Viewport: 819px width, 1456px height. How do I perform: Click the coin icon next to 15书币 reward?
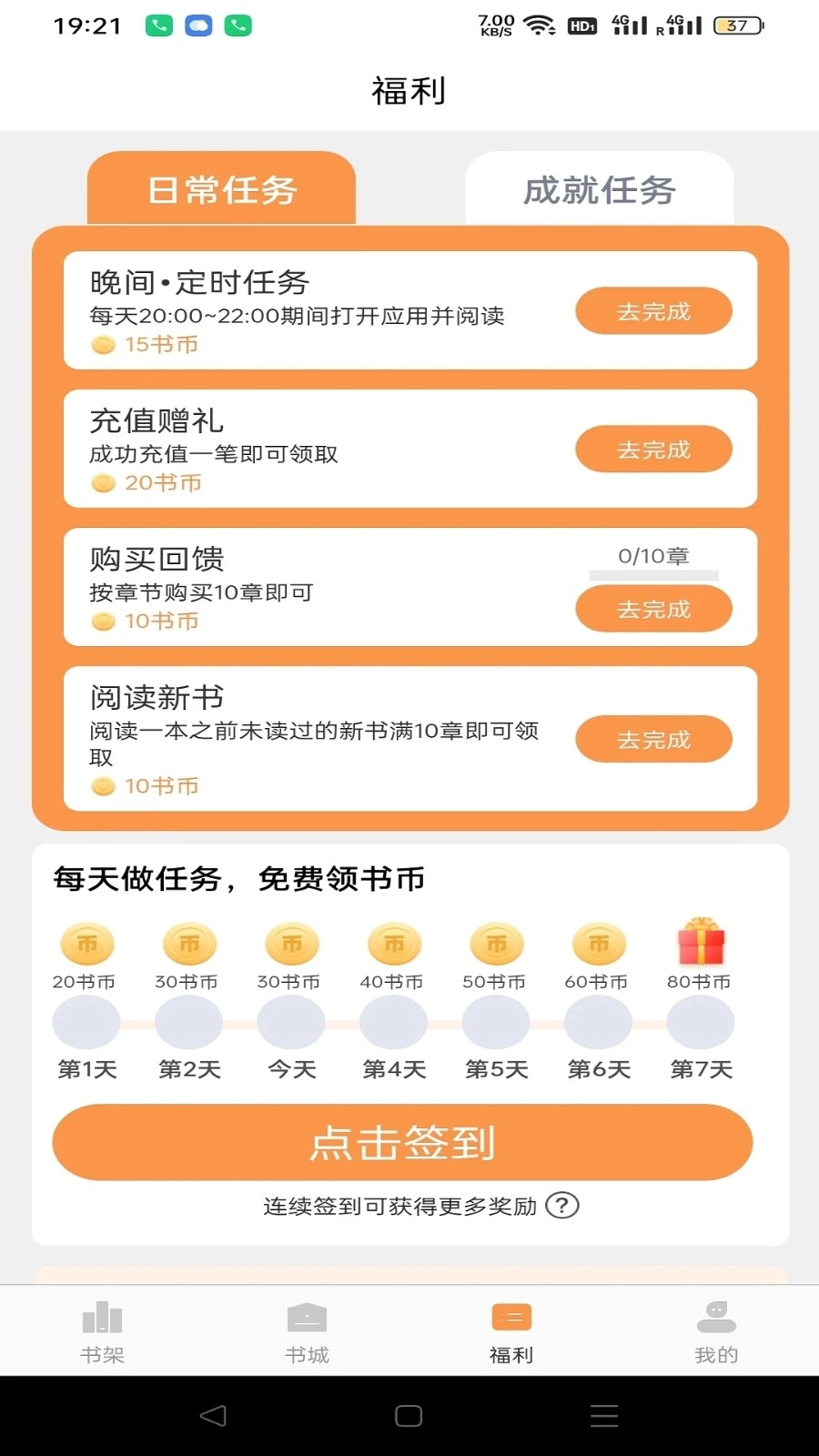coord(103,344)
